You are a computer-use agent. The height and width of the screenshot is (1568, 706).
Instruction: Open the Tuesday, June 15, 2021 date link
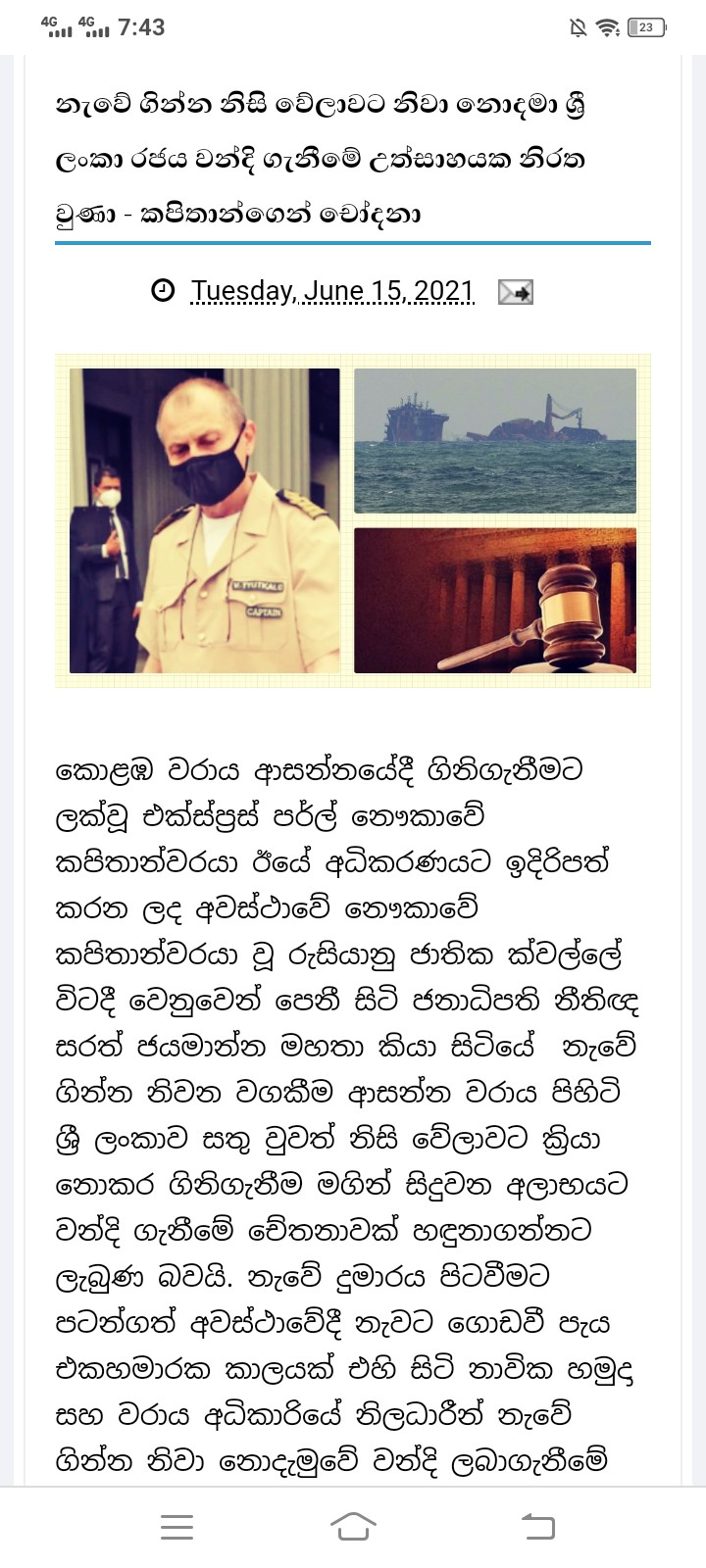tap(332, 291)
